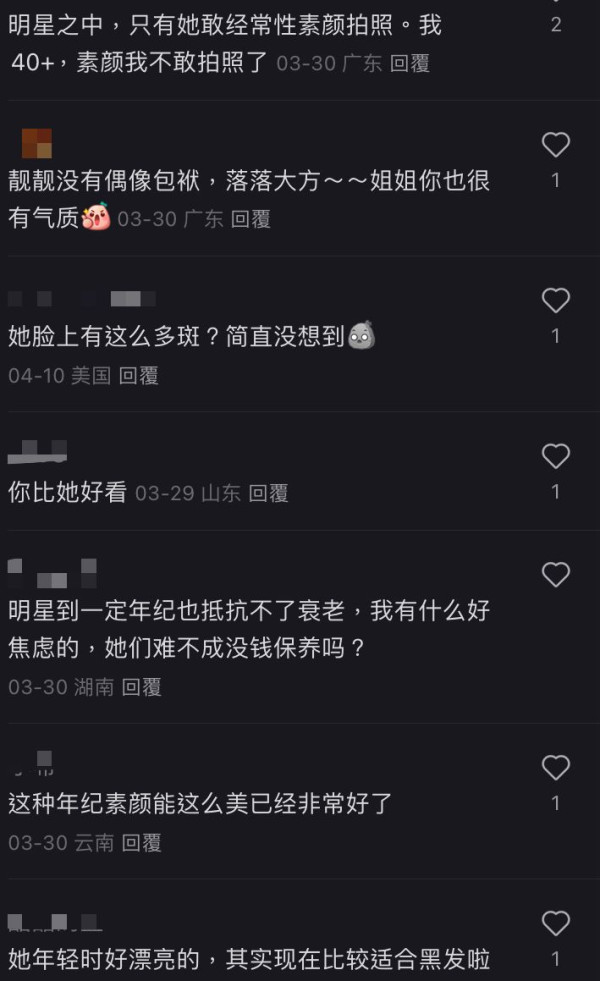Reply to the 湖南 comment about 衰老
600x981 pixels.
pos(141,687)
